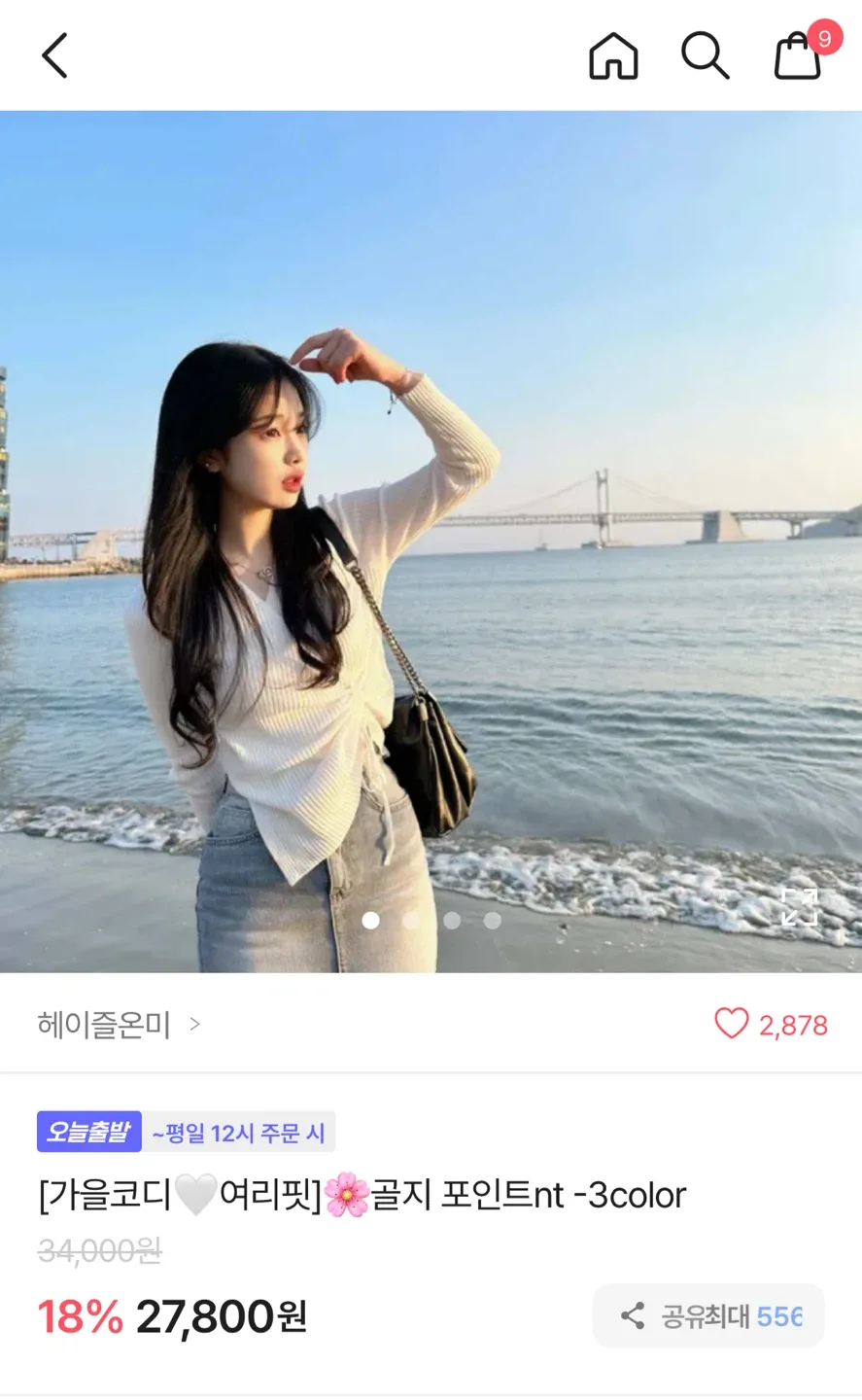The height and width of the screenshot is (1400, 862).
Task: Expand the product photo to fullscreen
Action: [799, 907]
